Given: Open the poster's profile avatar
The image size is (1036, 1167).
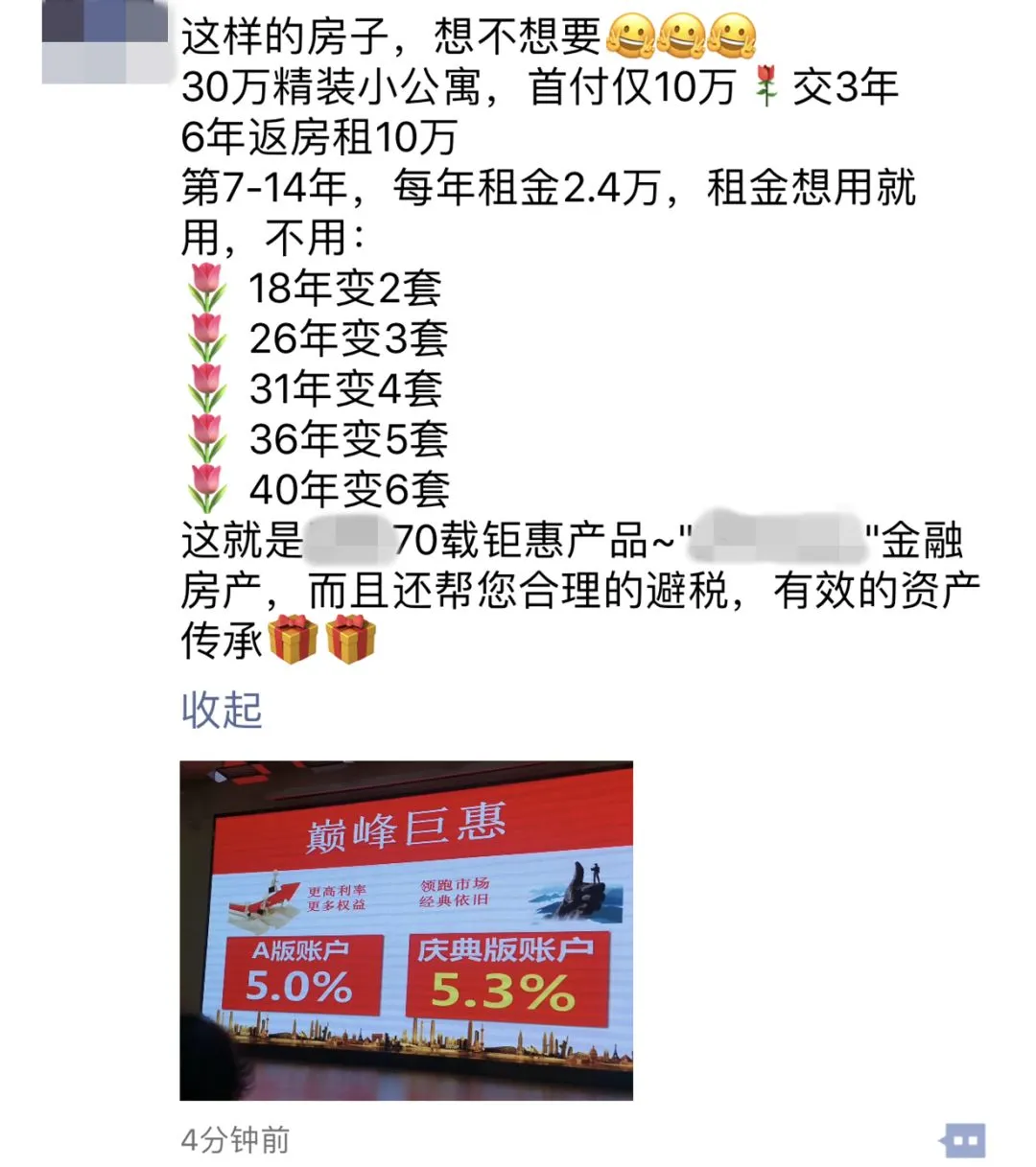Looking at the screenshot, I should [x=106, y=43].
